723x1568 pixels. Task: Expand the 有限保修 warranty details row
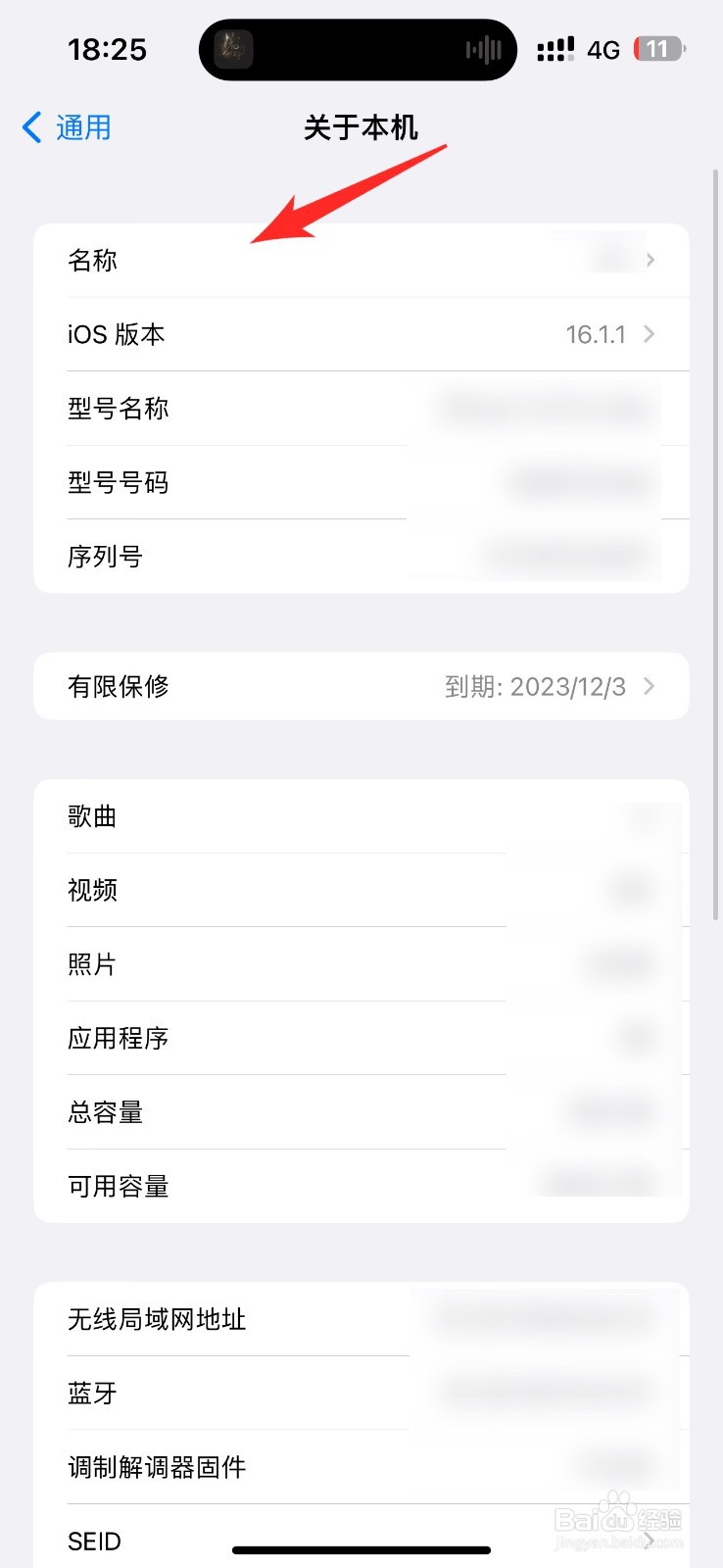[361, 686]
